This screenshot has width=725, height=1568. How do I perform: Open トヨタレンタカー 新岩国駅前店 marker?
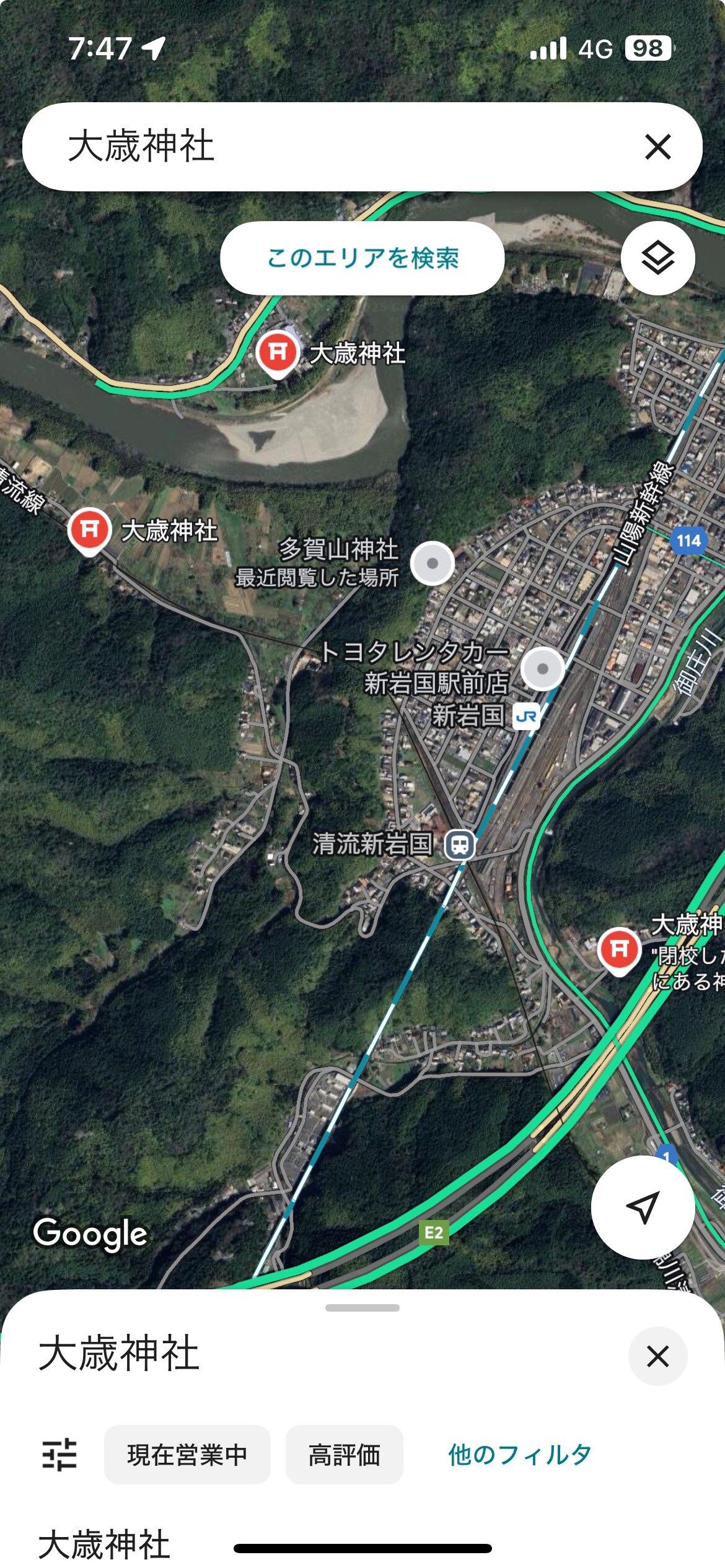coord(542,669)
